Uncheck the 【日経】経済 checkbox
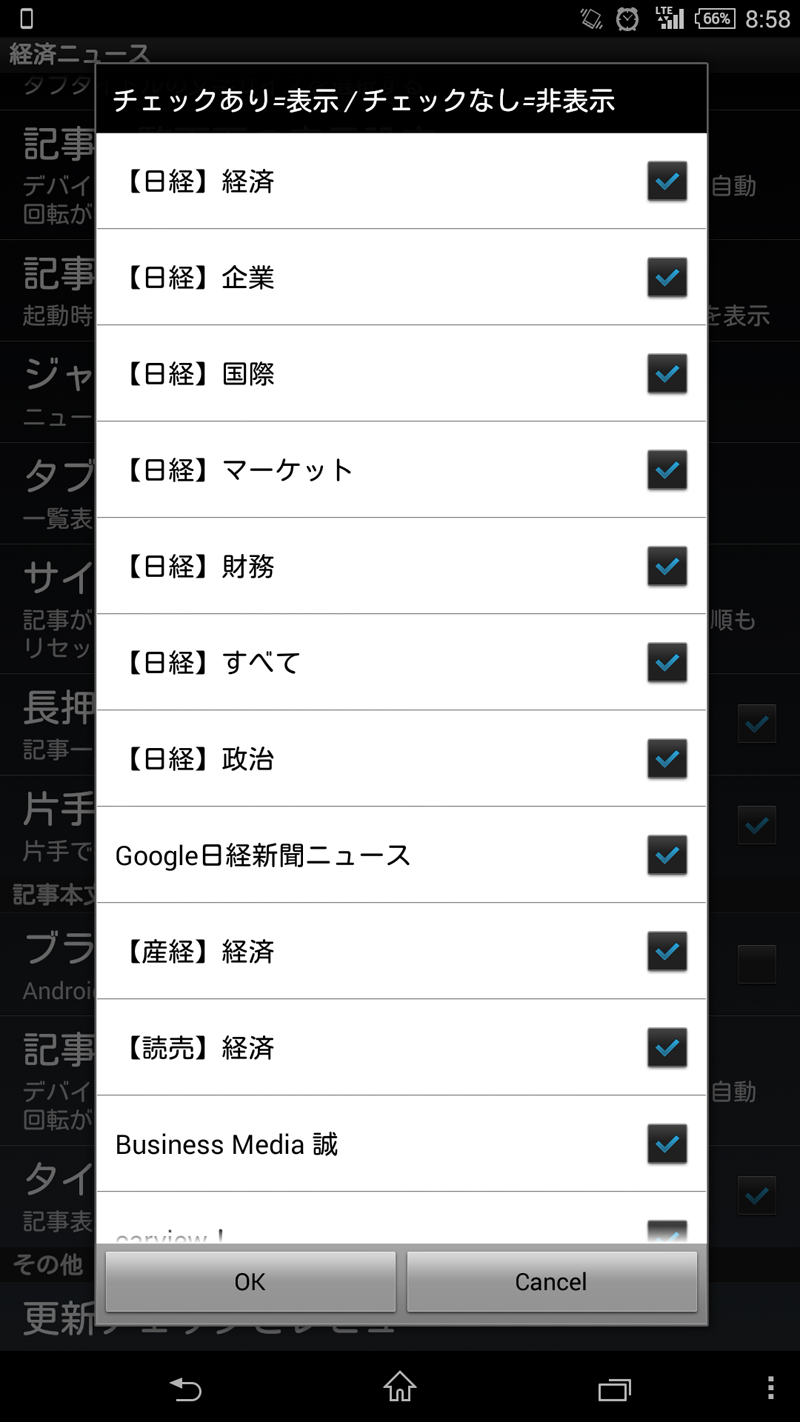The image size is (800, 1422). pos(667,181)
